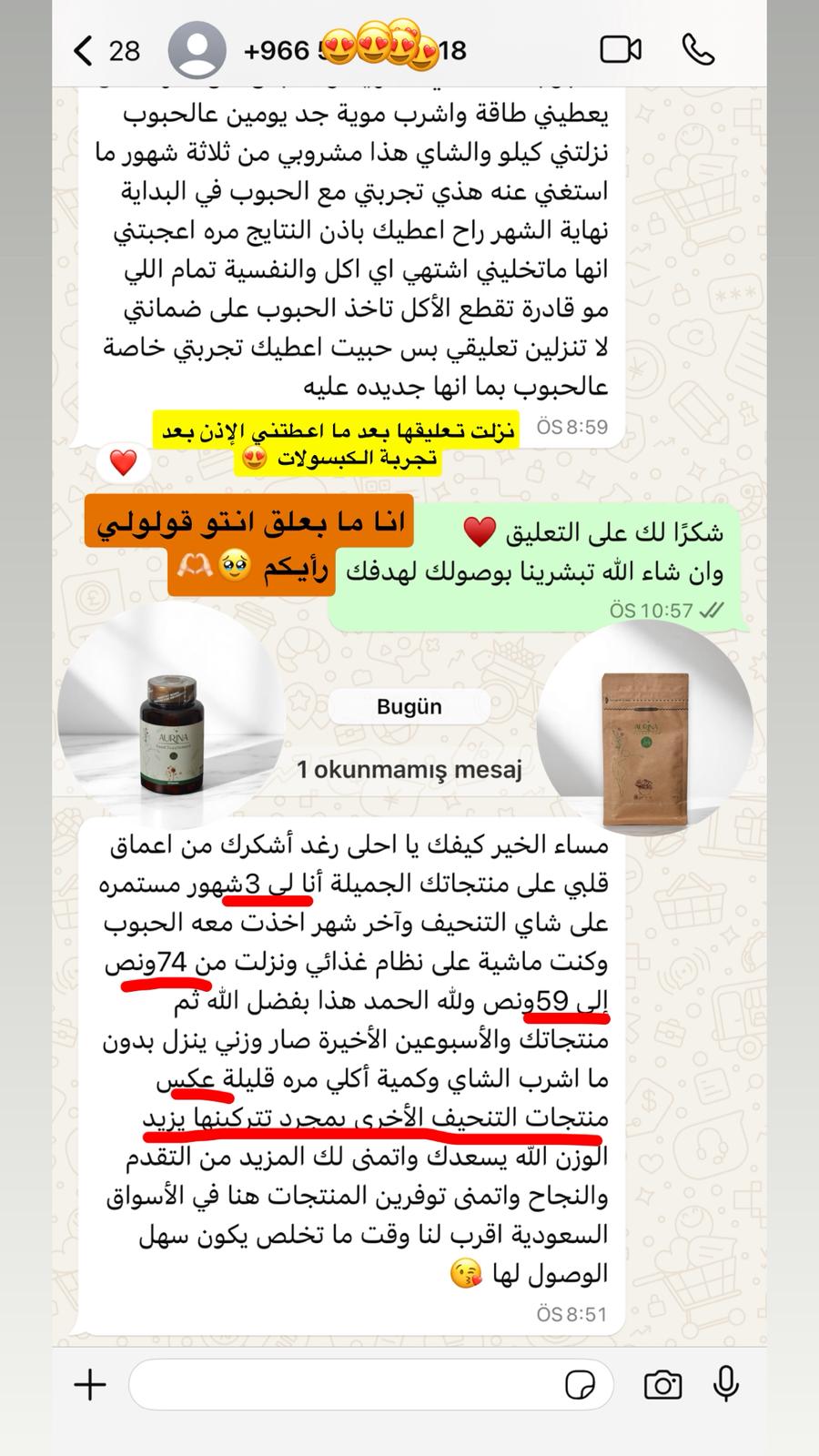Screen dimensions: 819x1456
Task: Open the camera from the message bar
Action: 662,1386
